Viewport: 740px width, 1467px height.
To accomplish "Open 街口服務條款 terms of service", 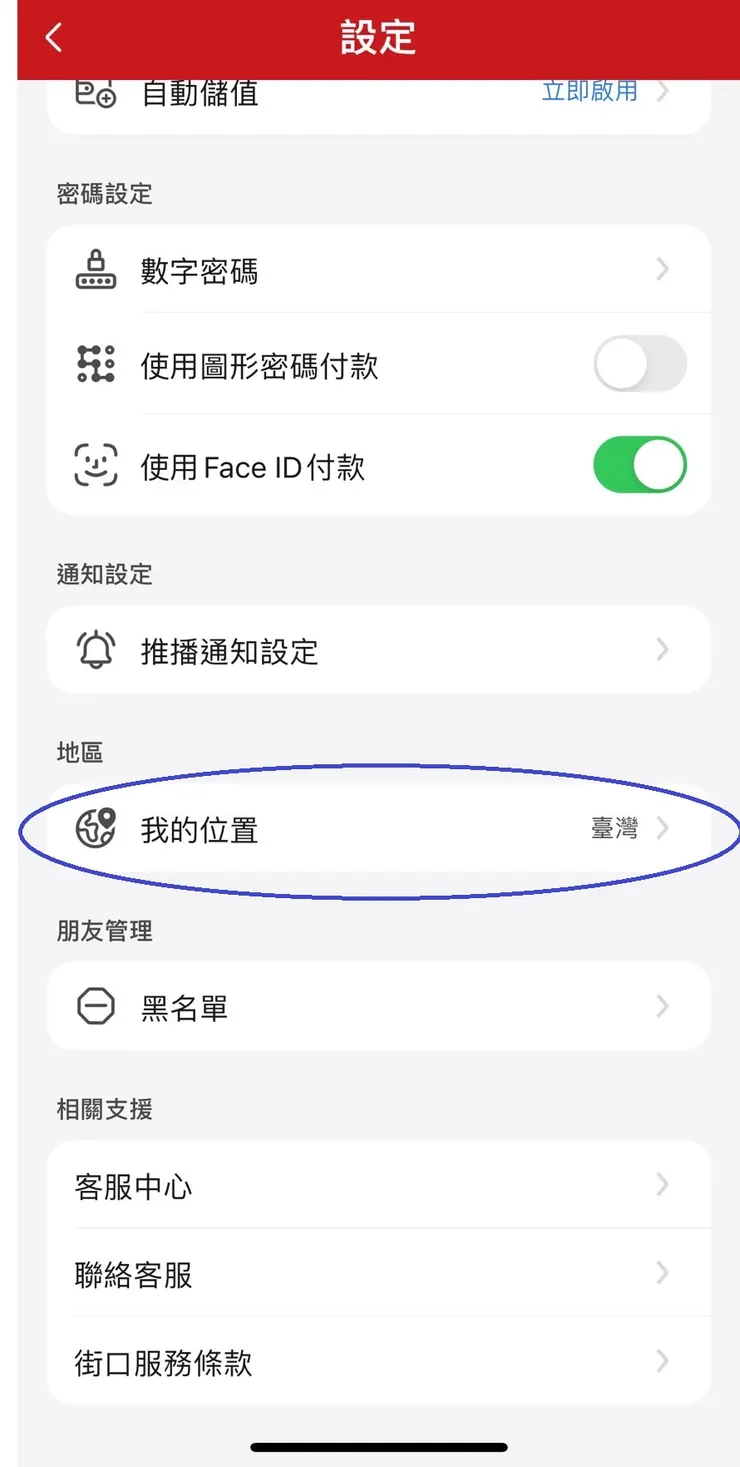I will coord(370,1361).
